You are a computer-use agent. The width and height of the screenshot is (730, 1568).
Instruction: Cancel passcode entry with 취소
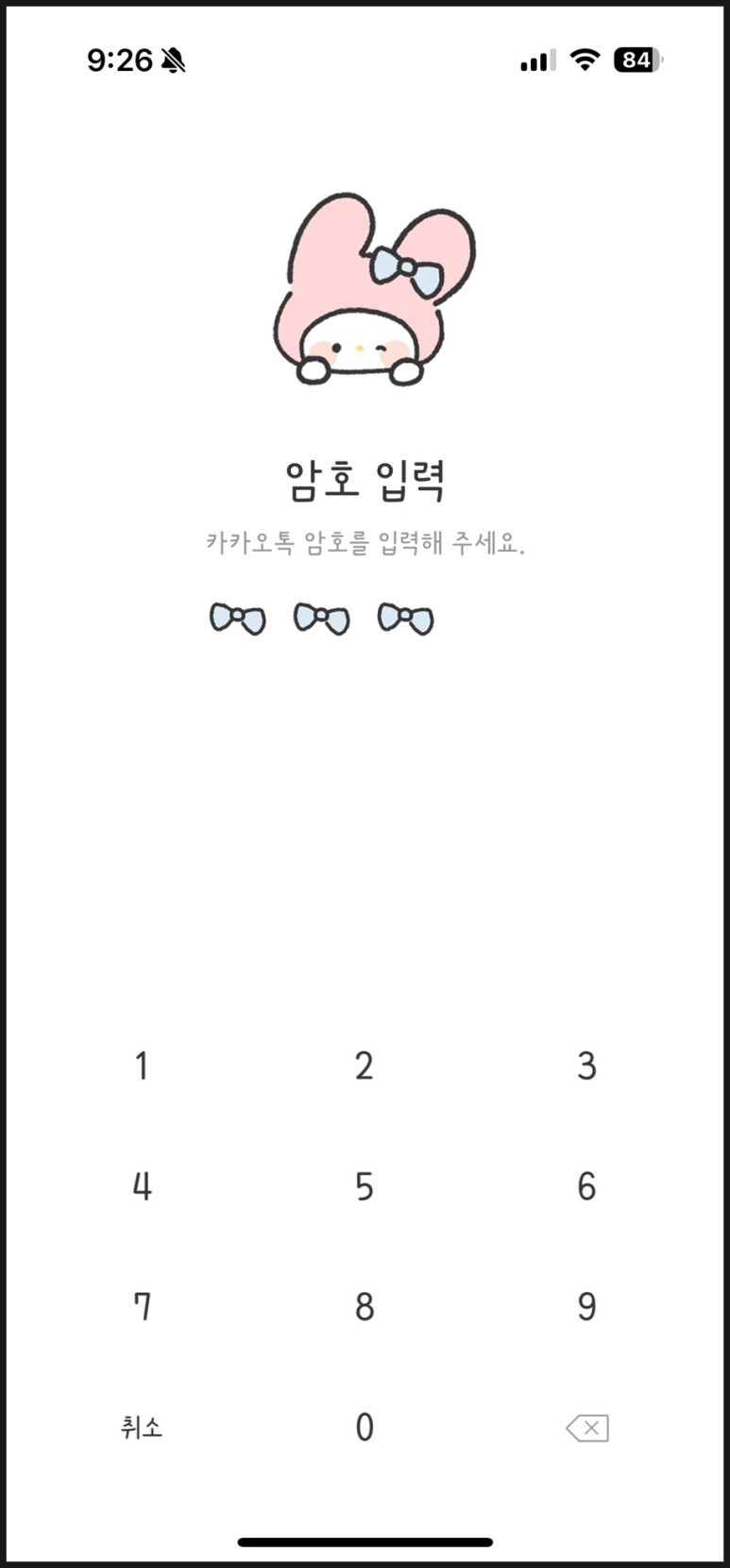point(142,1427)
